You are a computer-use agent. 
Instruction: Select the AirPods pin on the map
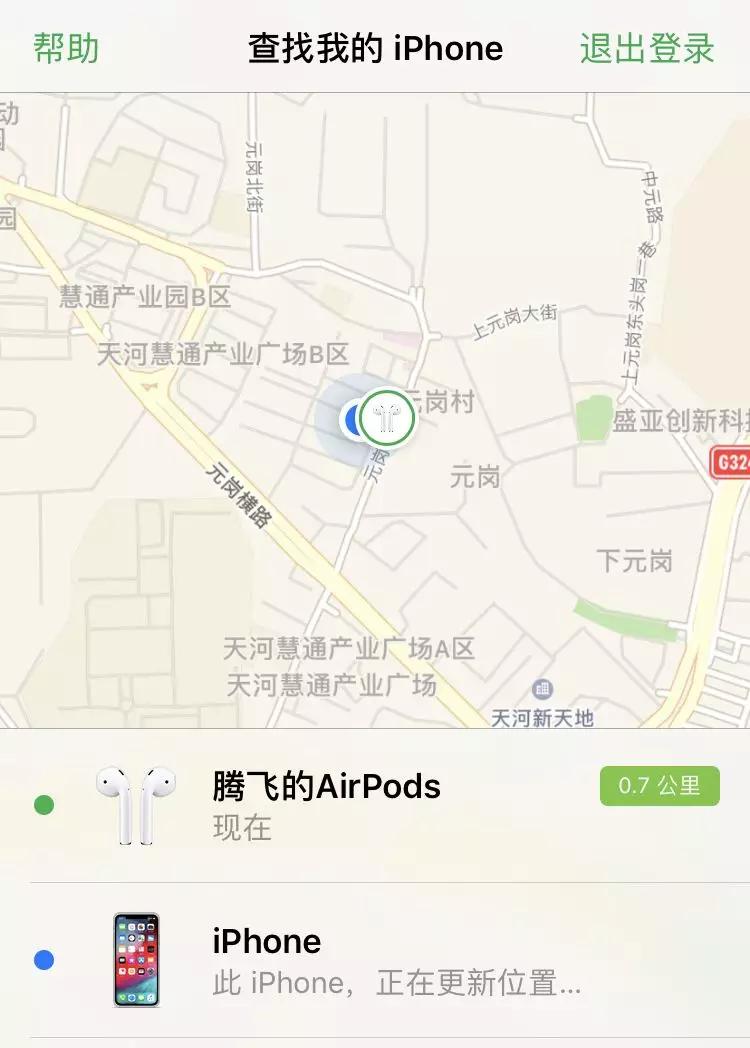pyautogui.click(x=384, y=419)
